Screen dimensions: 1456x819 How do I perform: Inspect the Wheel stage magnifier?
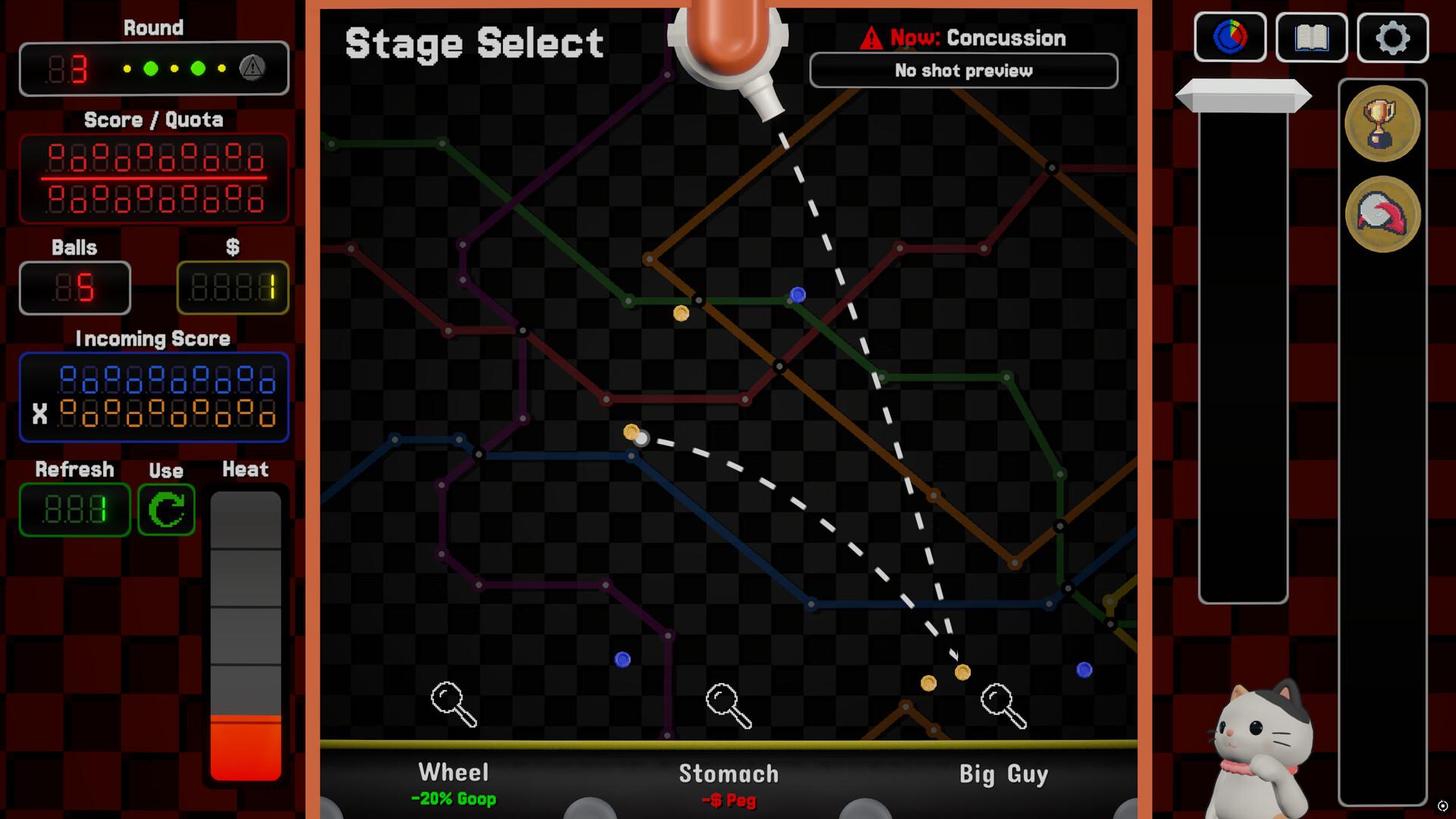coord(453,704)
